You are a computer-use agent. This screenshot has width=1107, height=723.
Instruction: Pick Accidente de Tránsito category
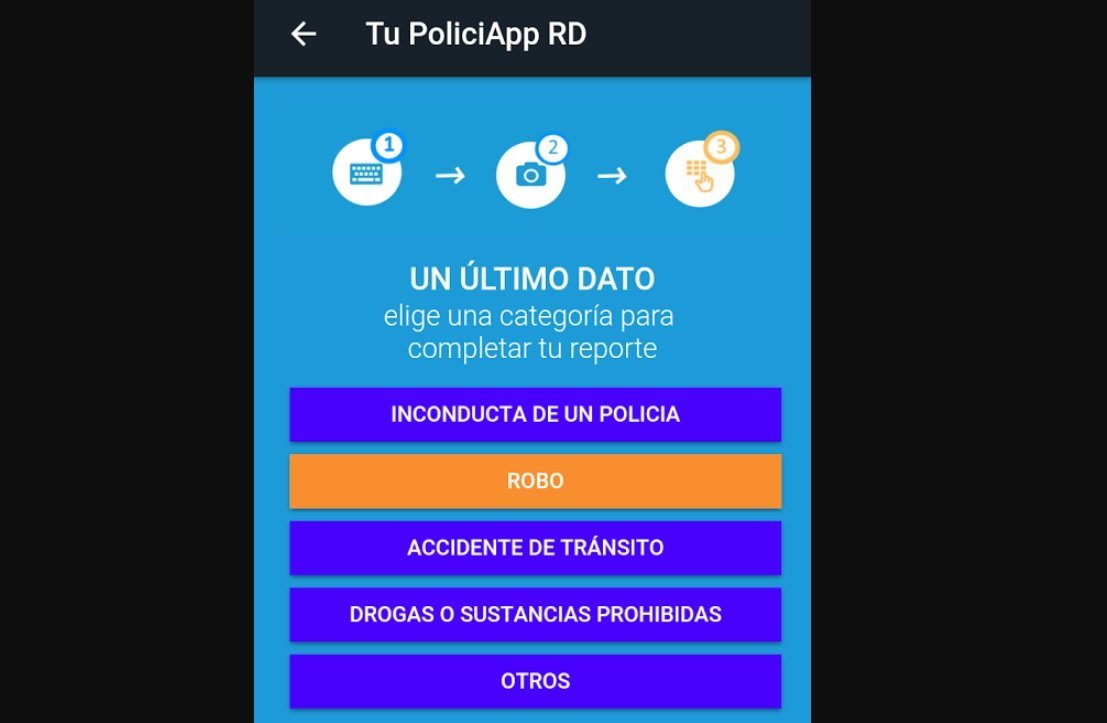535,548
